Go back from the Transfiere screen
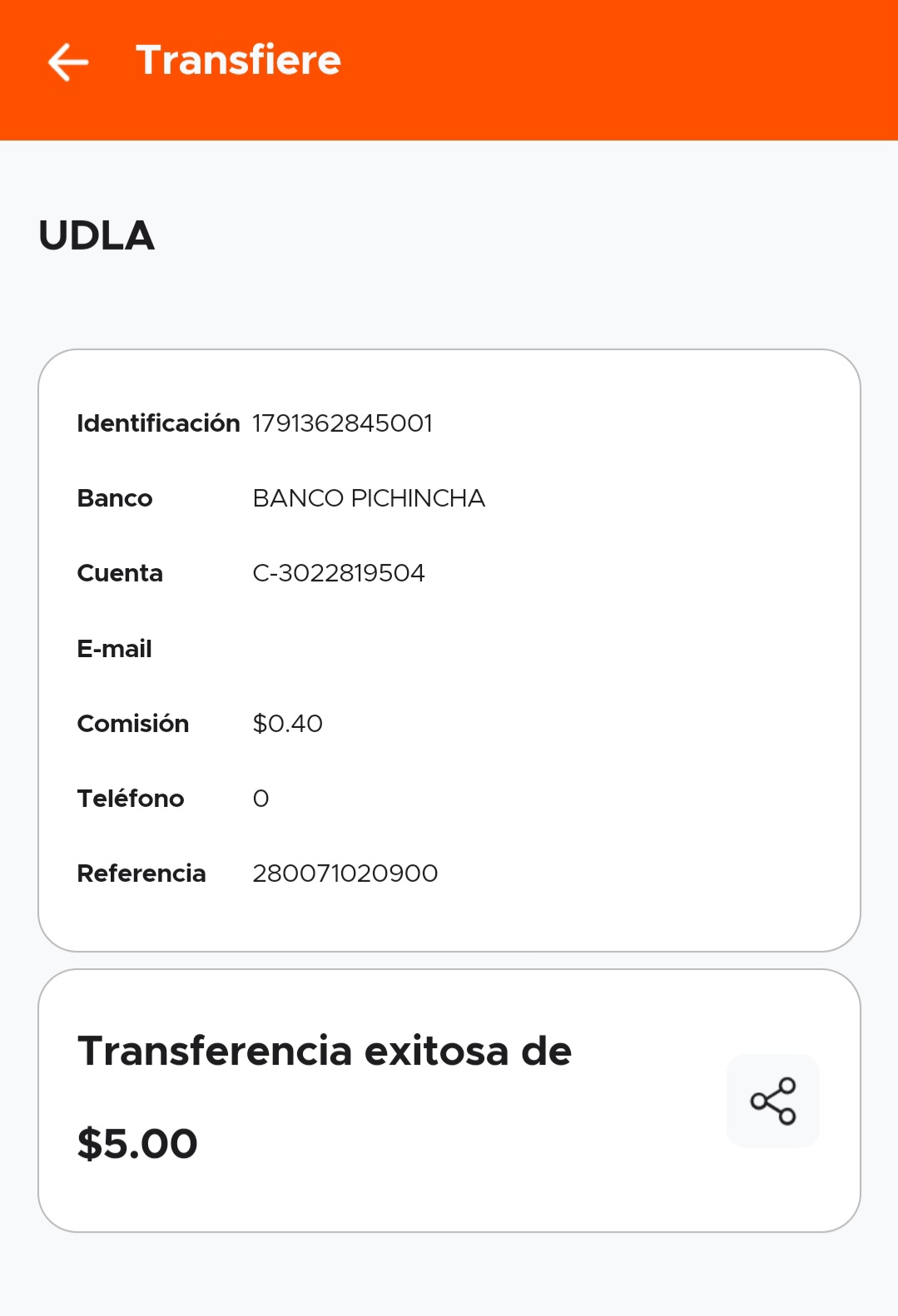Image resolution: width=898 pixels, height=1316 pixels. click(68, 62)
